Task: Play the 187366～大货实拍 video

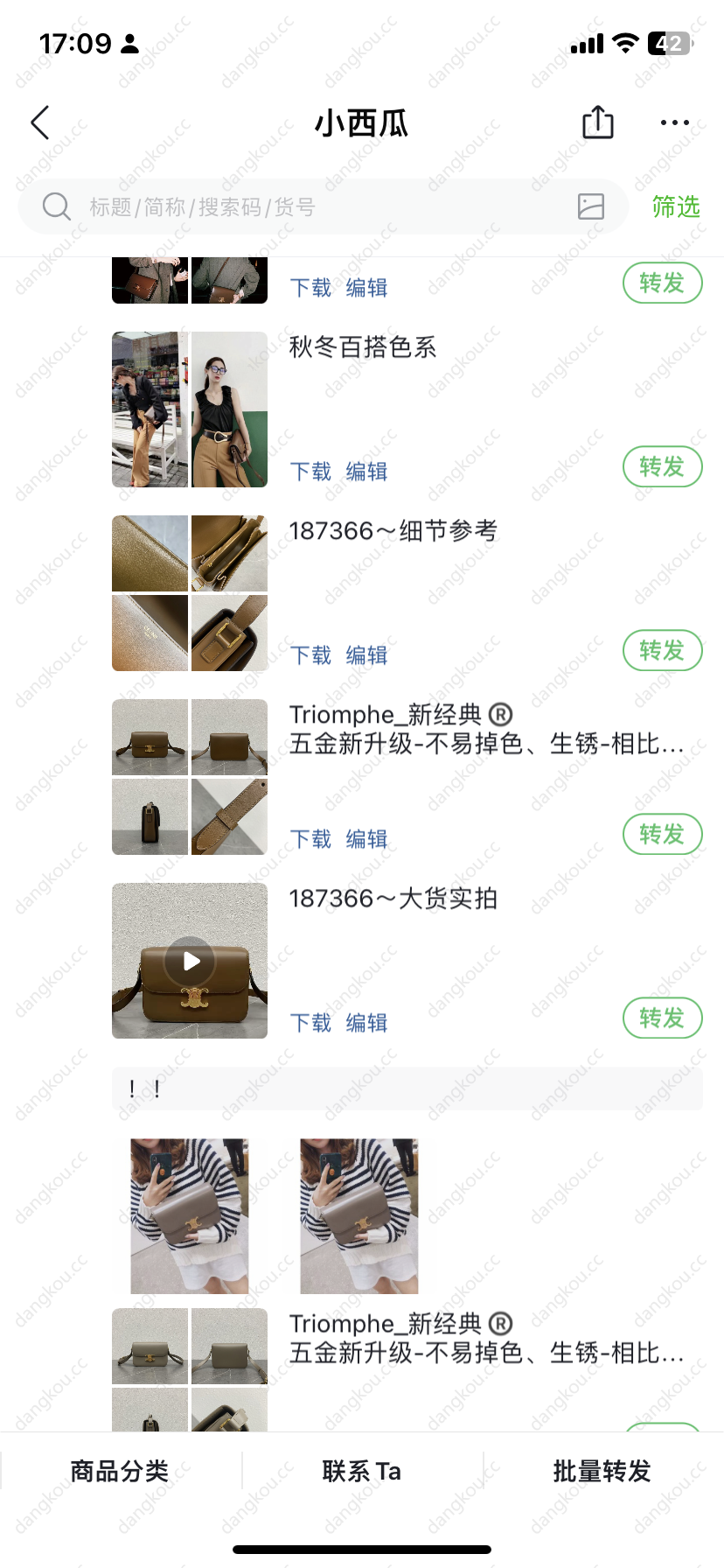Action: [x=191, y=961]
